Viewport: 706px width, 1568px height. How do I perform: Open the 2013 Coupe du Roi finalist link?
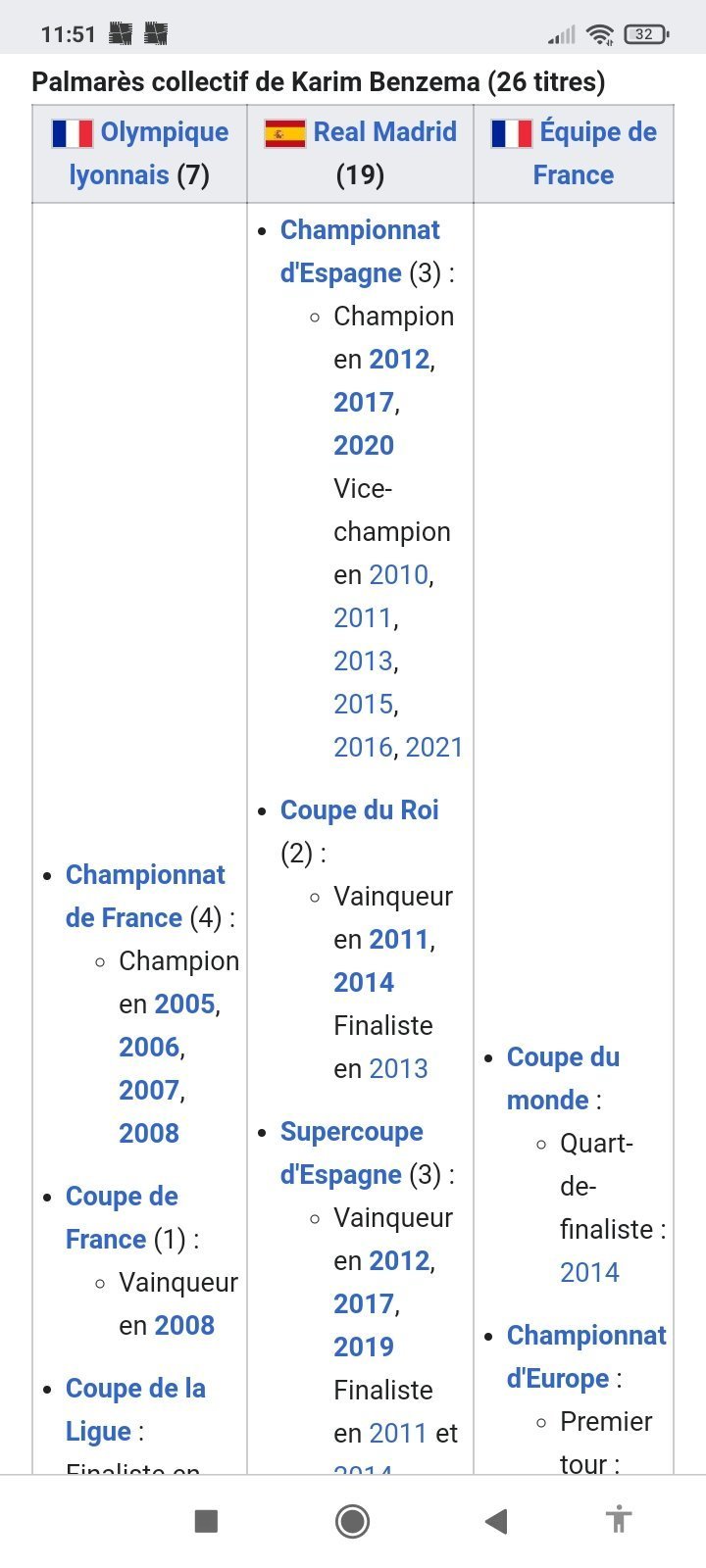399,1069
